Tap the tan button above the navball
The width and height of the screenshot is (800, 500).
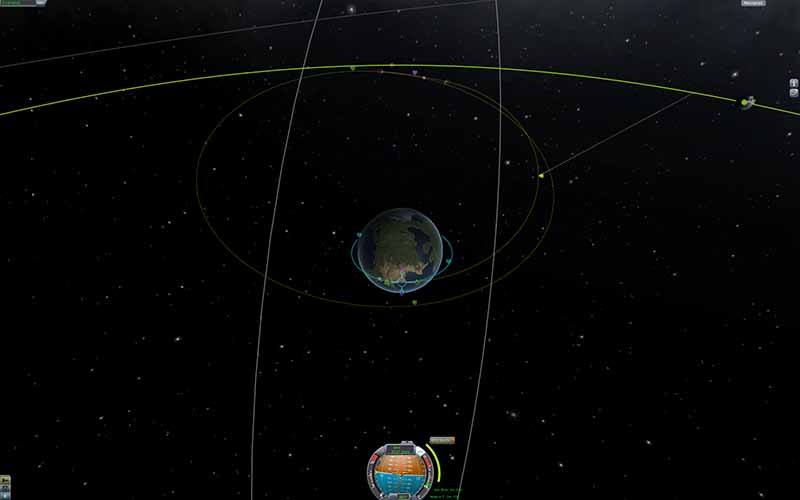[x=442, y=440]
